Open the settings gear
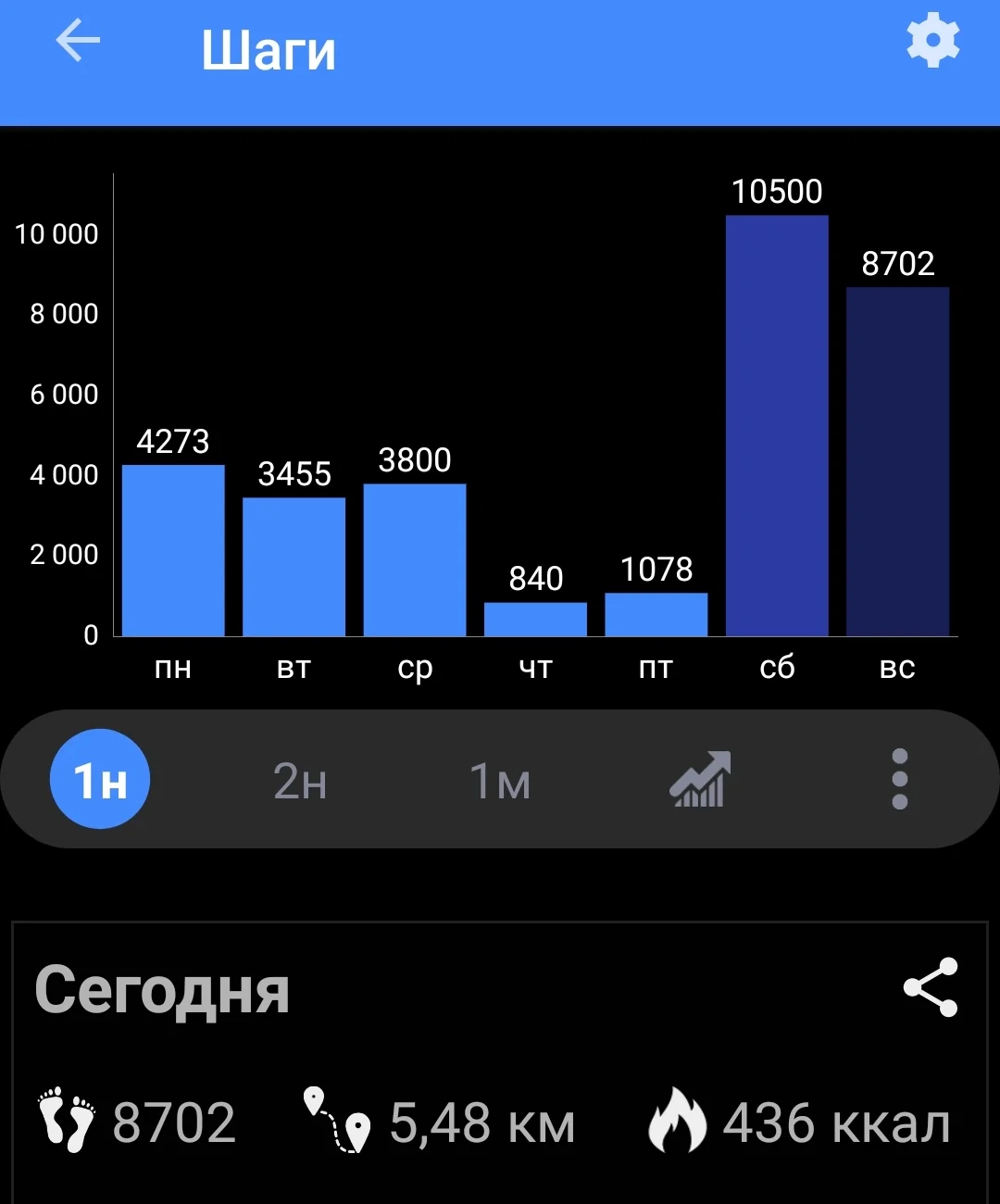1000x1204 pixels. tap(932, 40)
